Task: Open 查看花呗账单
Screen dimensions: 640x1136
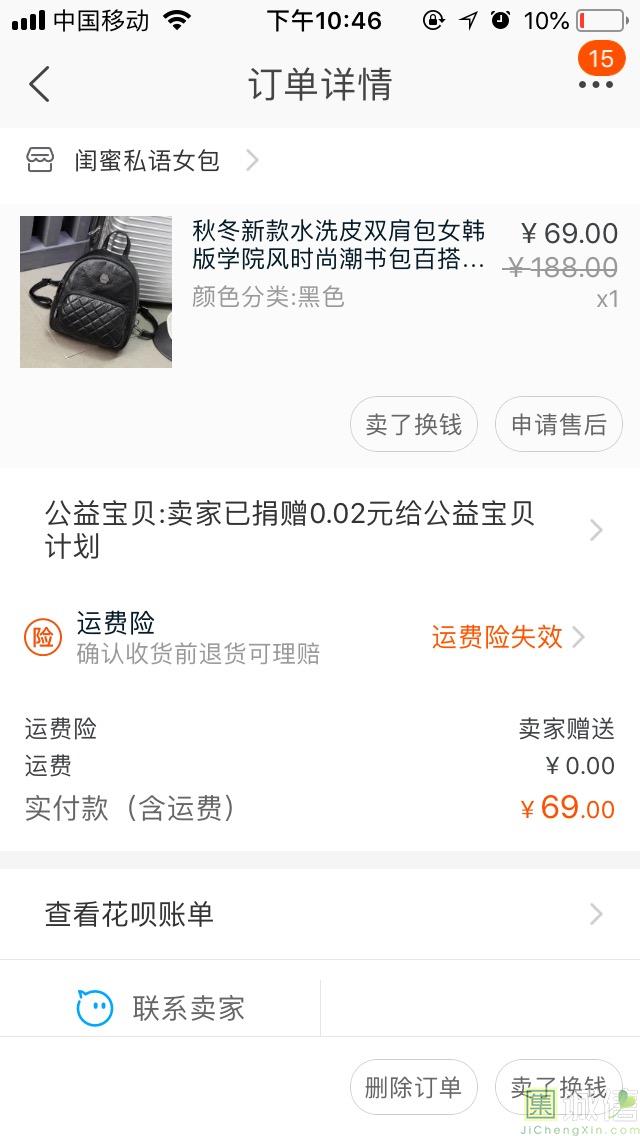Action: click(x=320, y=914)
